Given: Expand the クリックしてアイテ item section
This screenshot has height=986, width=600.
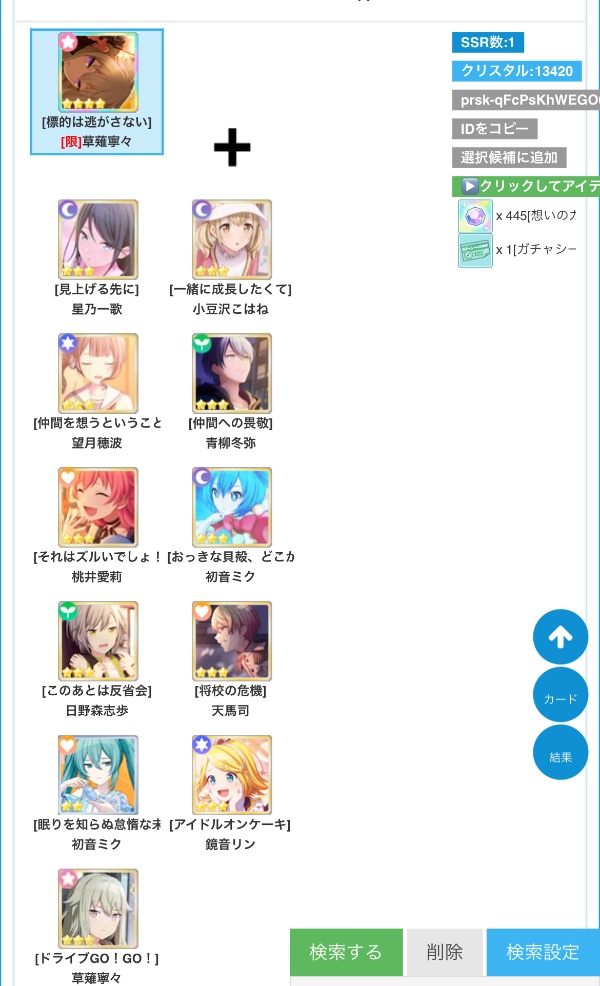Looking at the screenshot, I should click(x=526, y=186).
